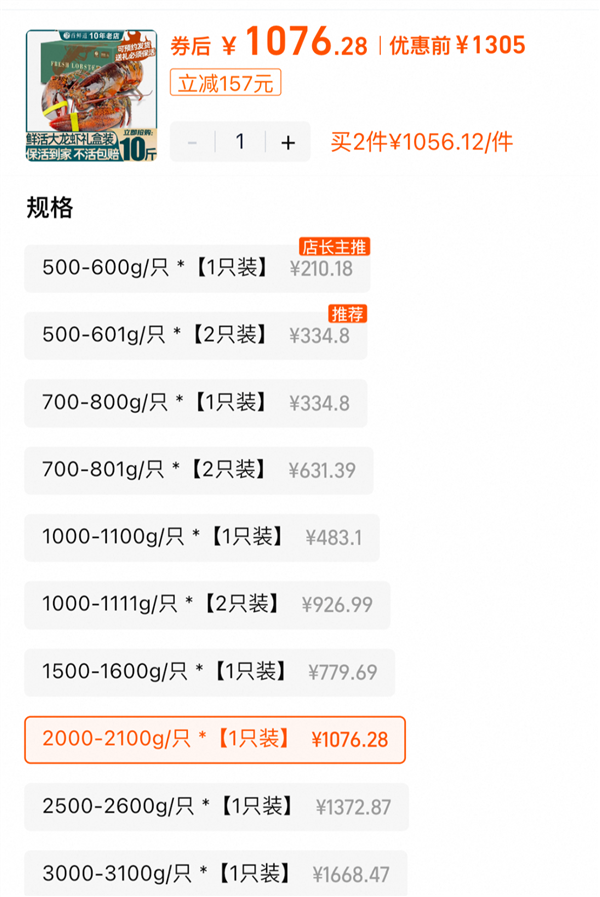Tap the quantity number field
This screenshot has width=600, height=897.
point(240,142)
